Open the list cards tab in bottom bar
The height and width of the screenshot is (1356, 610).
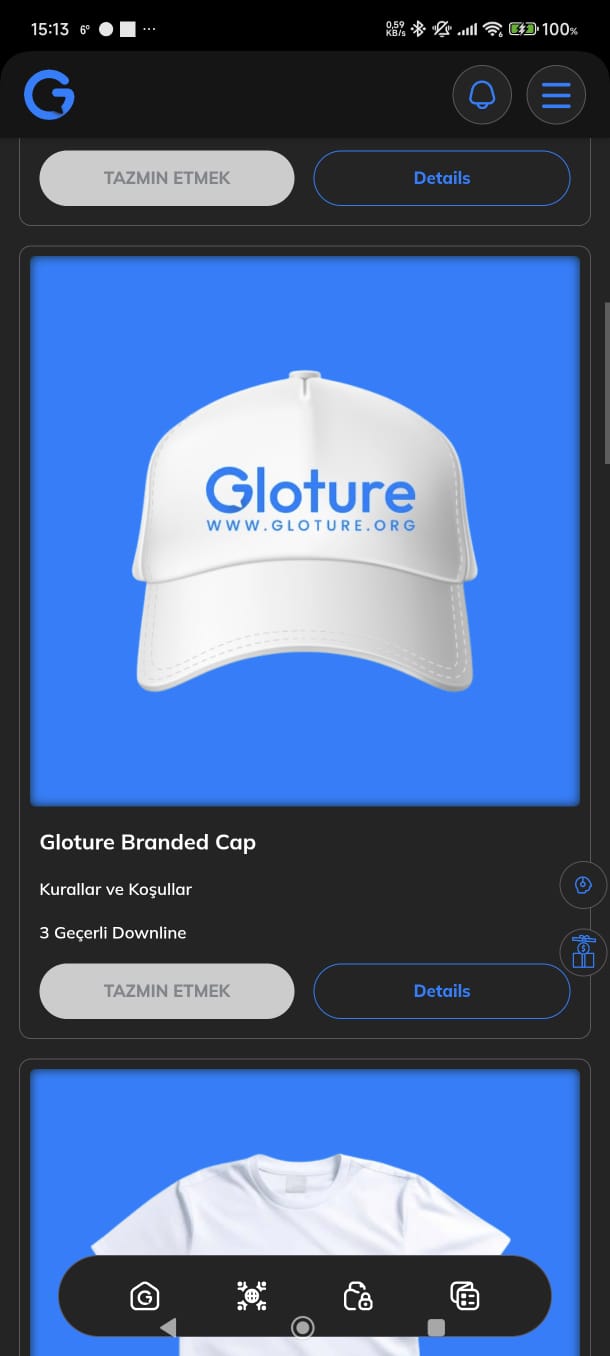(464, 1296)
